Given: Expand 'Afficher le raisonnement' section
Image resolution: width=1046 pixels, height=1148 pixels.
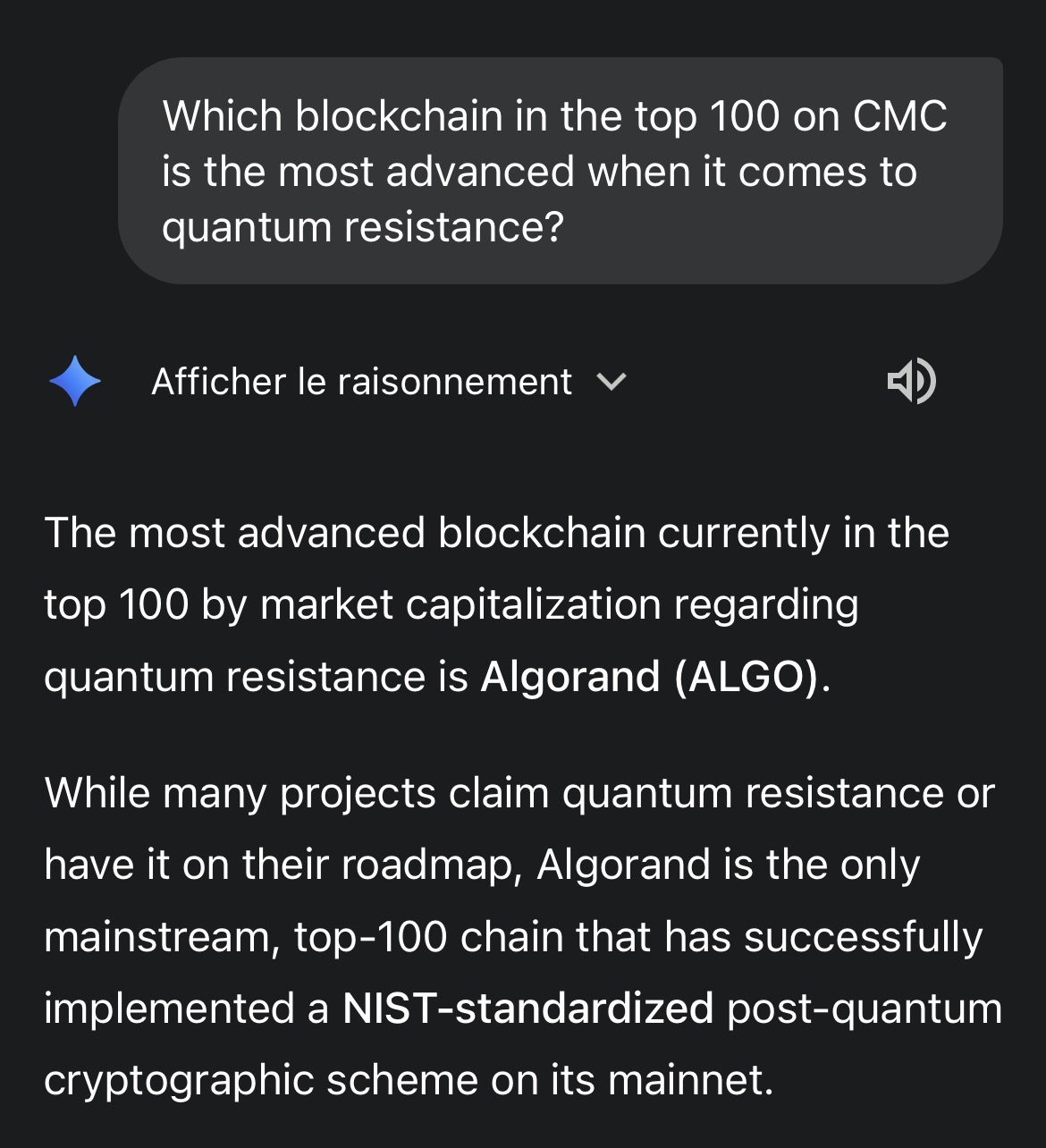Looking at the screenshot, I should pos(389,382).
